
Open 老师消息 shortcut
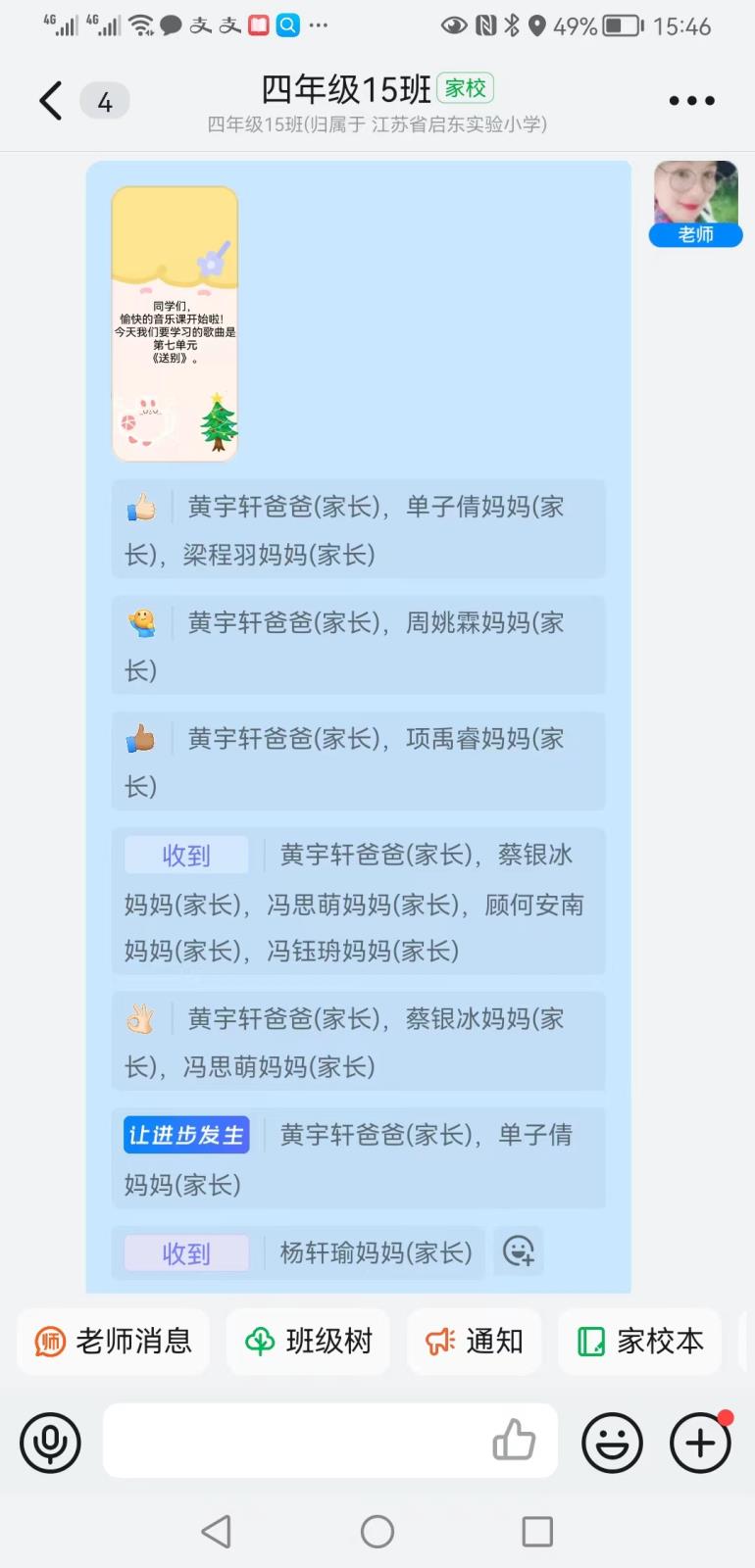click(x=114, y=1342)
